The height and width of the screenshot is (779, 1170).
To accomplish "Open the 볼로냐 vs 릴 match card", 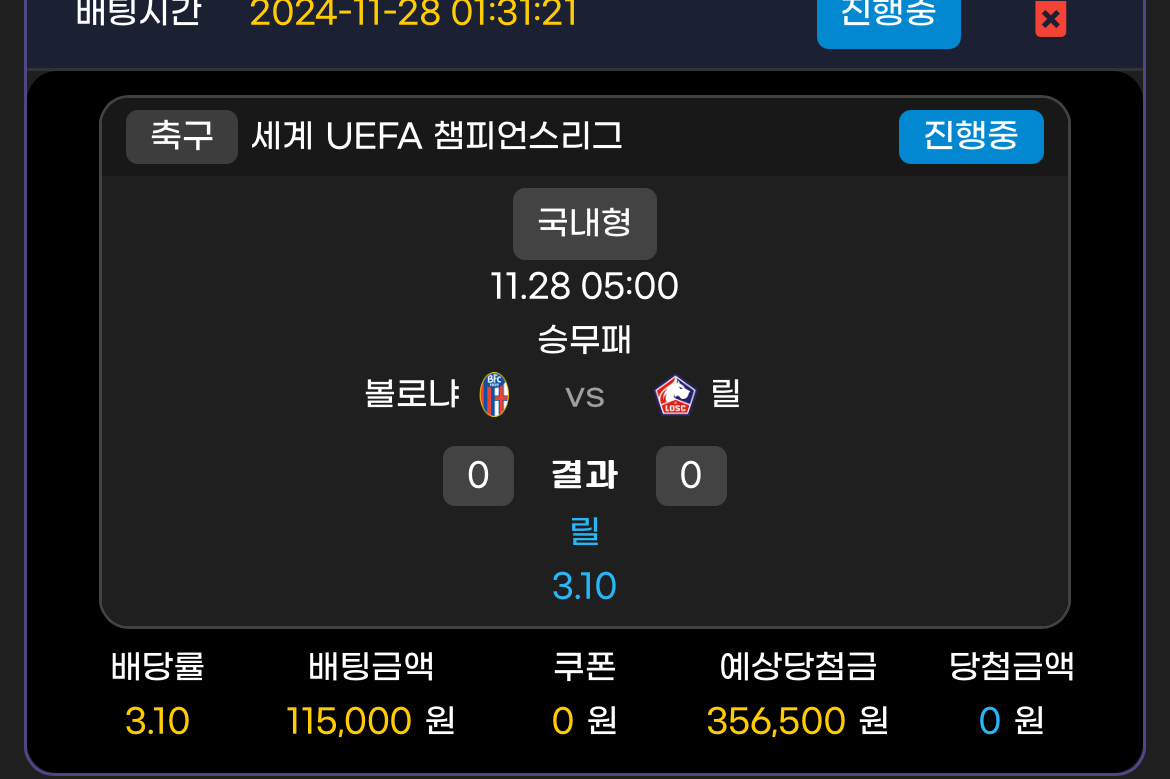I will [x=584, y=393].
